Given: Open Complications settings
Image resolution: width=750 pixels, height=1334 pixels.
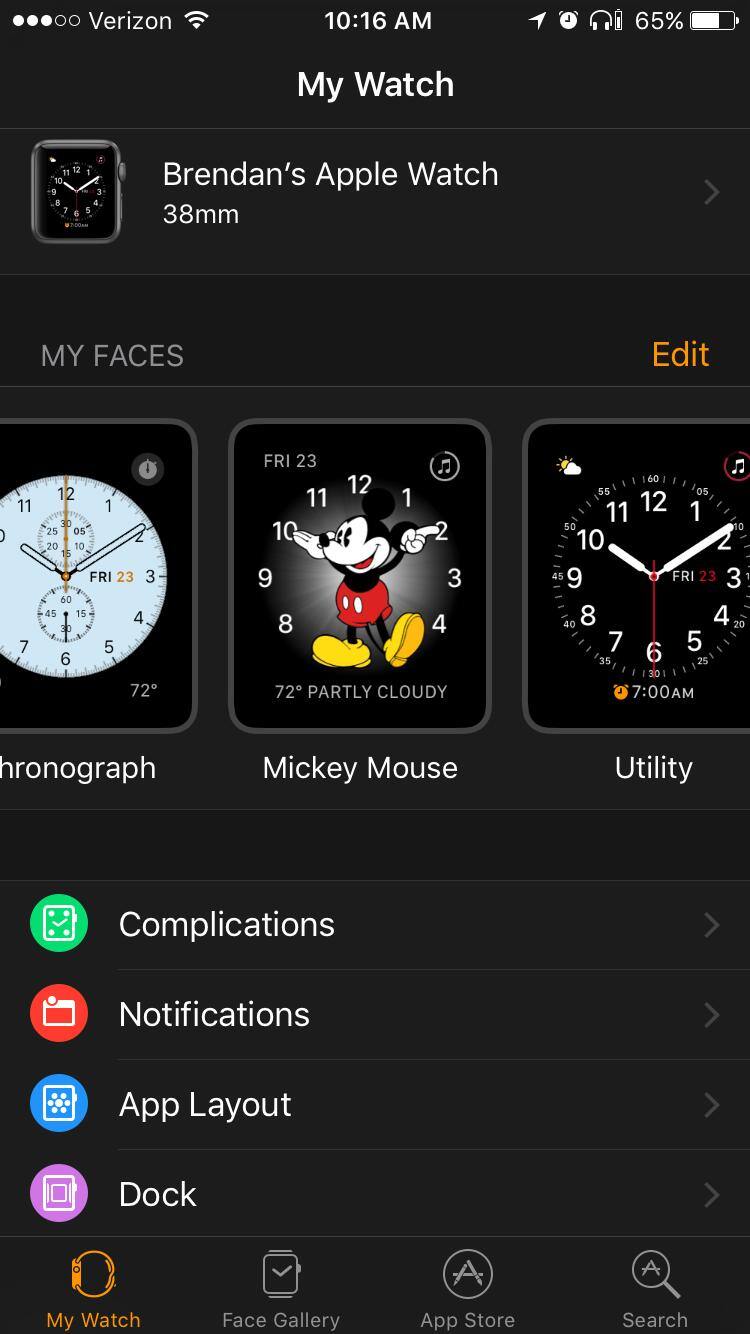Looking at the screenshot, I should pyautogui.click(x=375, y=925).
